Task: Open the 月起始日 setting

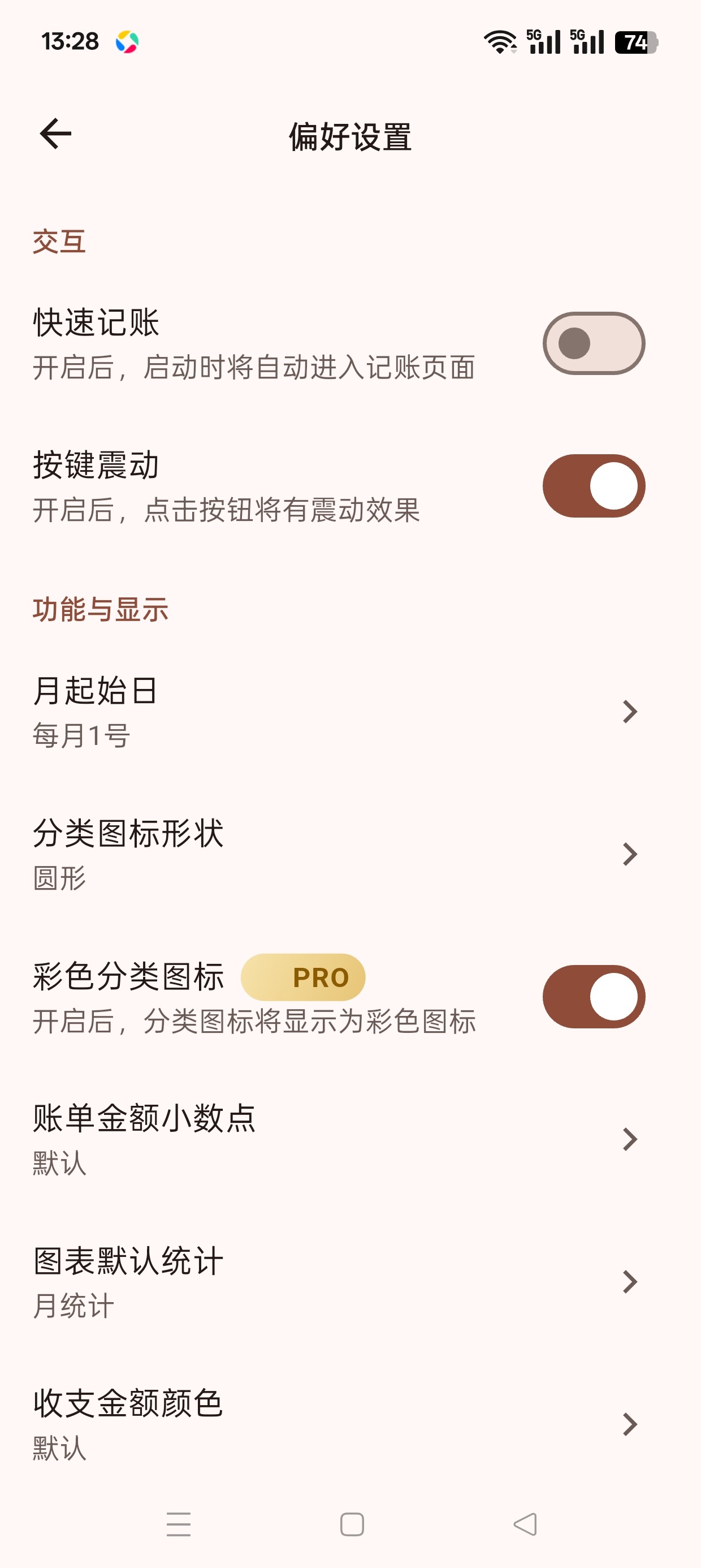Action: click(350, 712)
